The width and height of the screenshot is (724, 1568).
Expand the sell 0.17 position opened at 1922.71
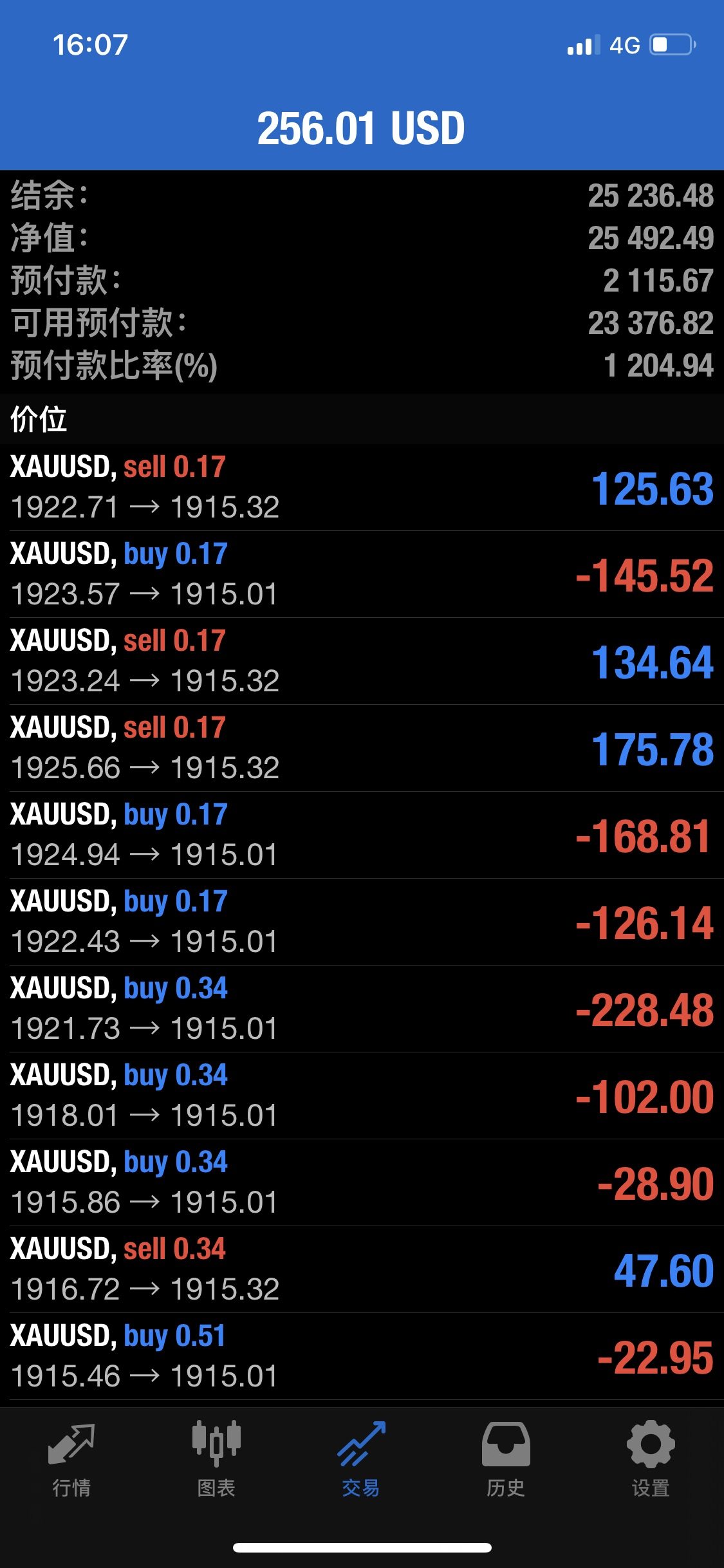click(362, 487)
